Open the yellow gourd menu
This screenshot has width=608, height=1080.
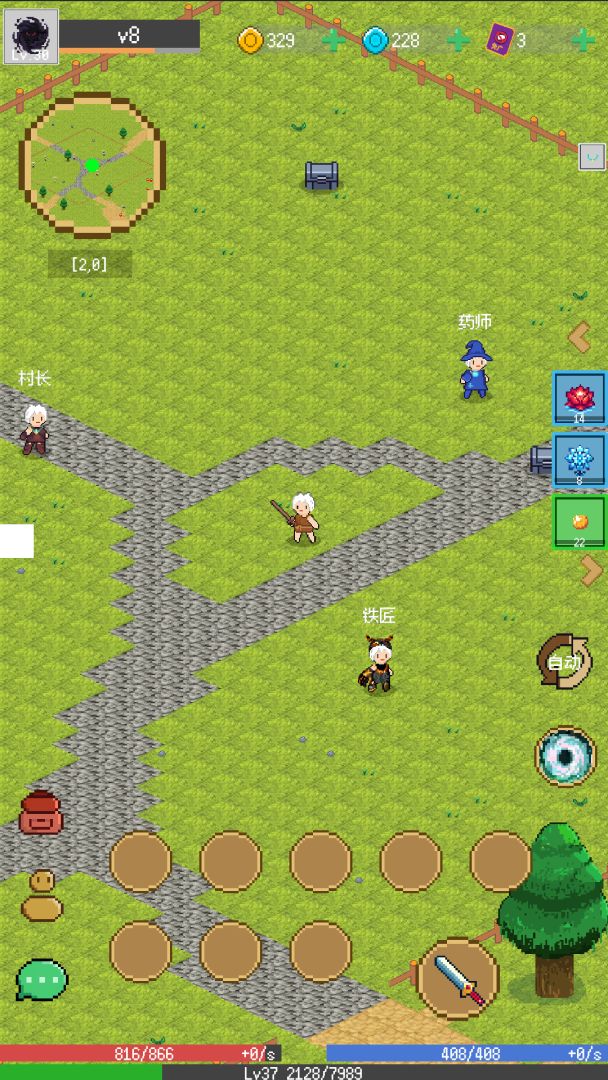click(x=42, y=896)
